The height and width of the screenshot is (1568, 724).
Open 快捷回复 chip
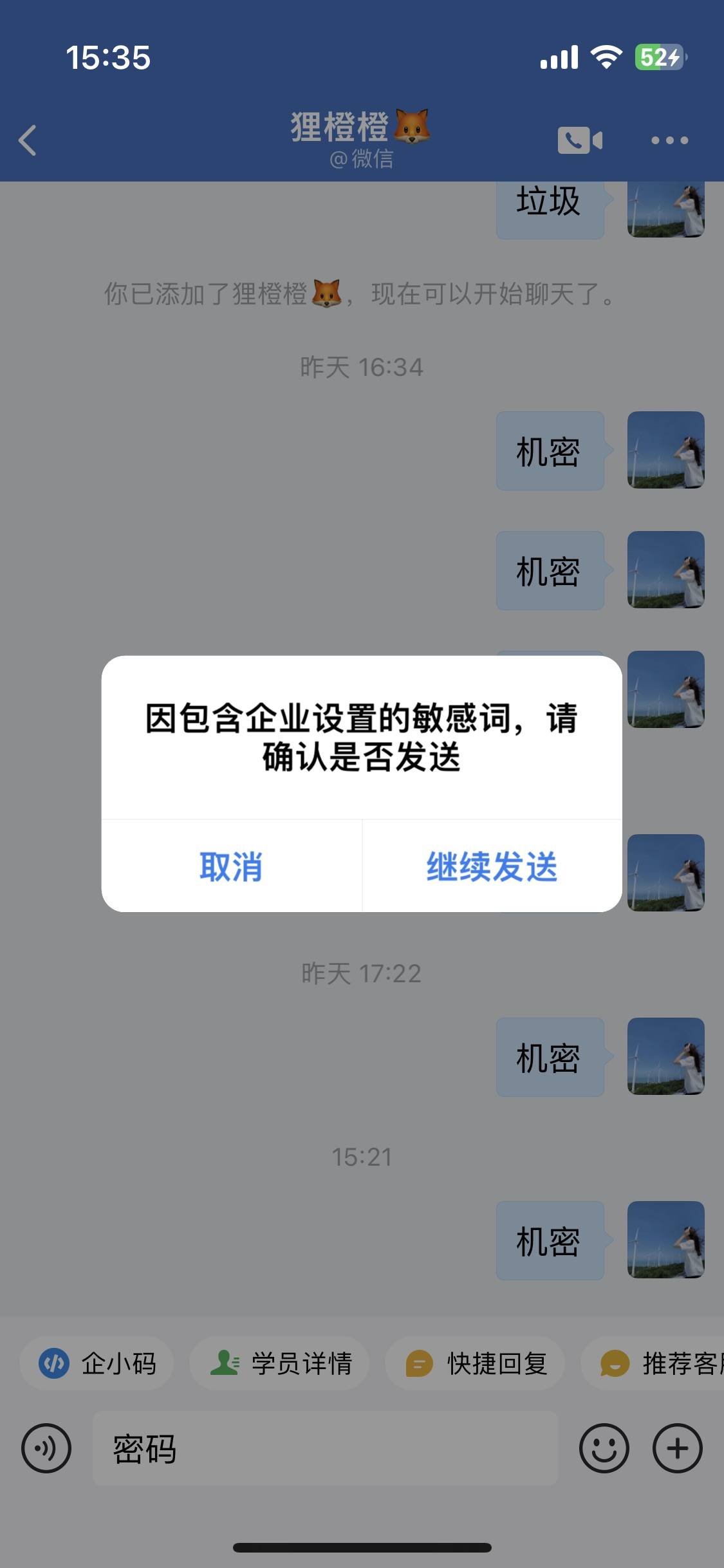click(475, 1363)
